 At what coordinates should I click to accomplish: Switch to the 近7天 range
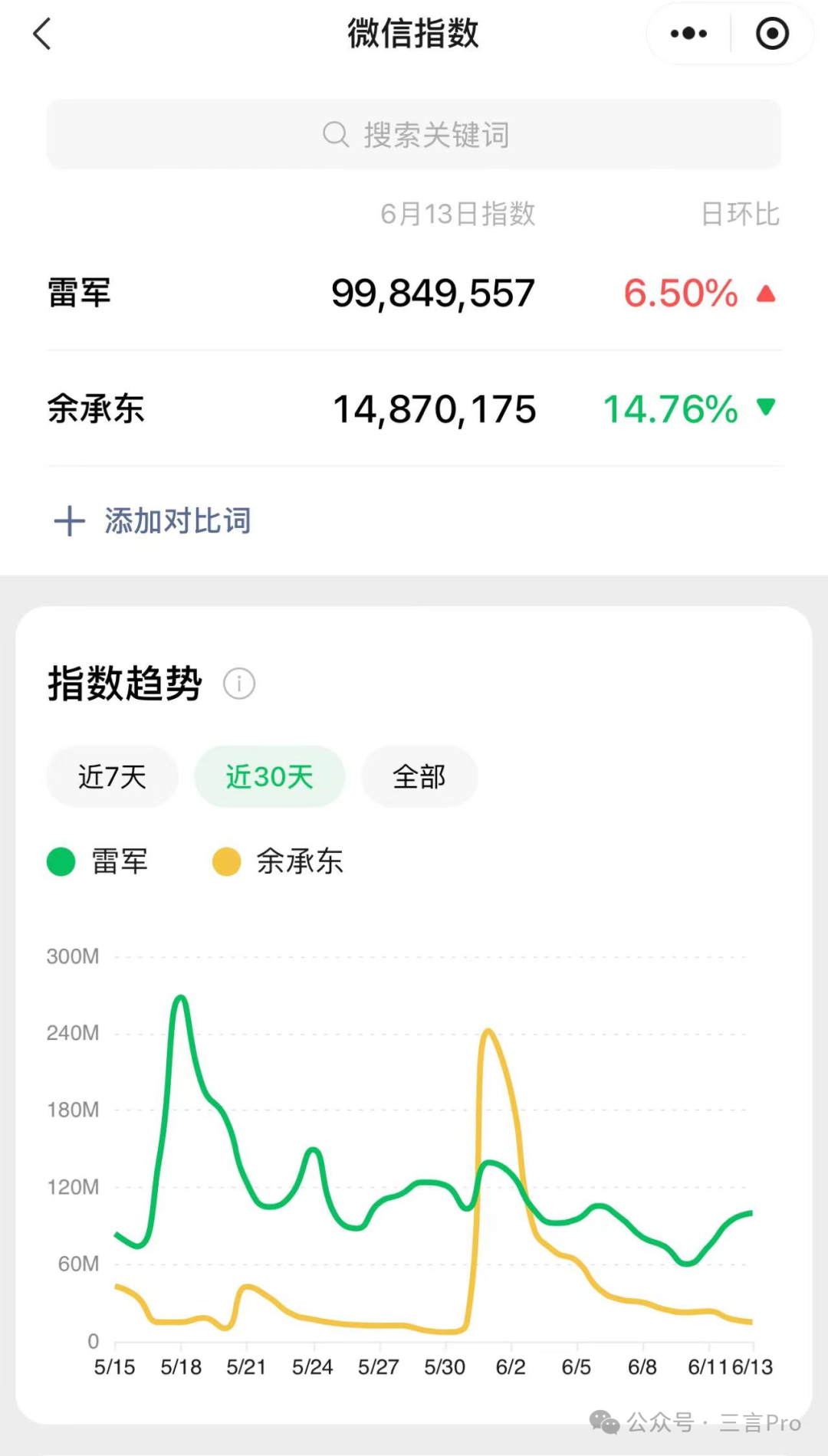tap(112, 776)
